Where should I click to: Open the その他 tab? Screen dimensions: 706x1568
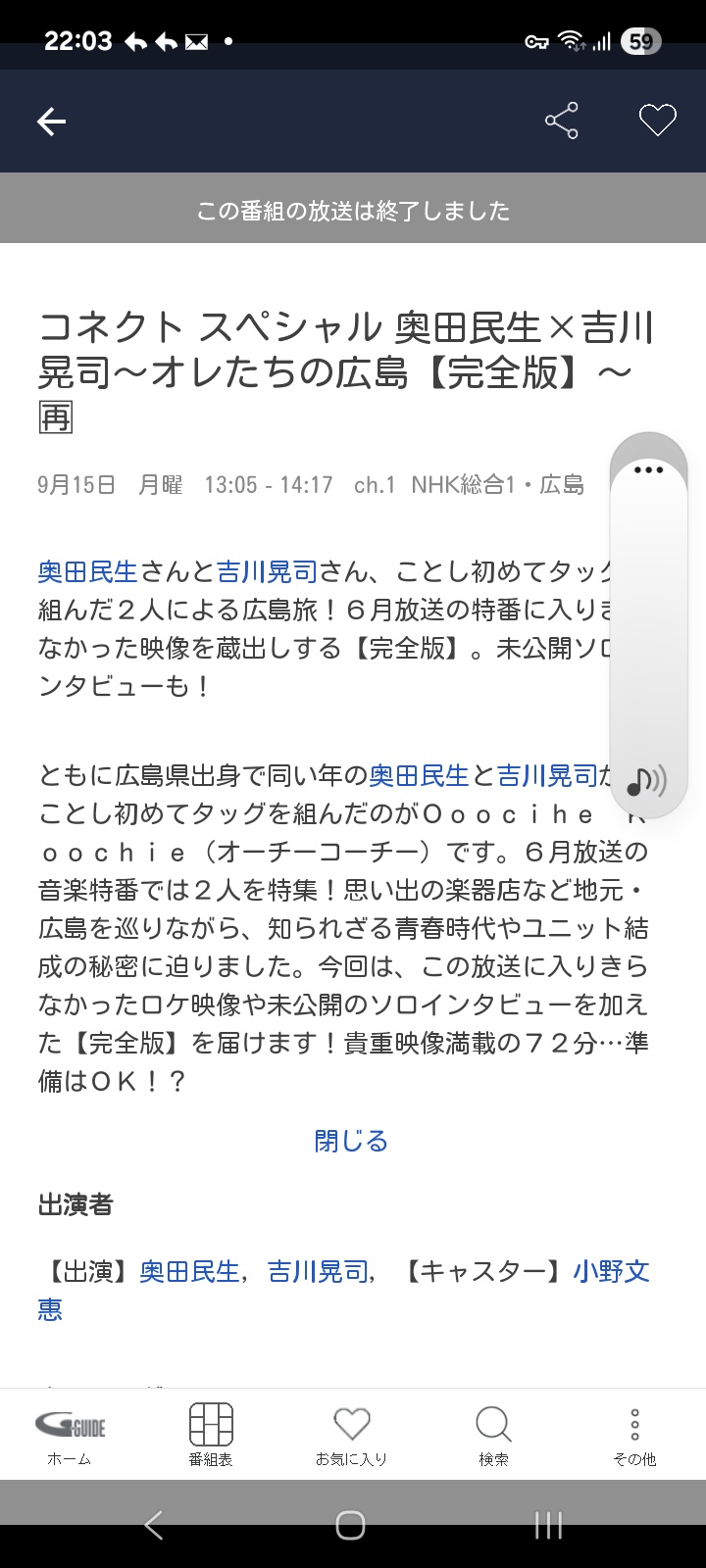coord(634,1434)
